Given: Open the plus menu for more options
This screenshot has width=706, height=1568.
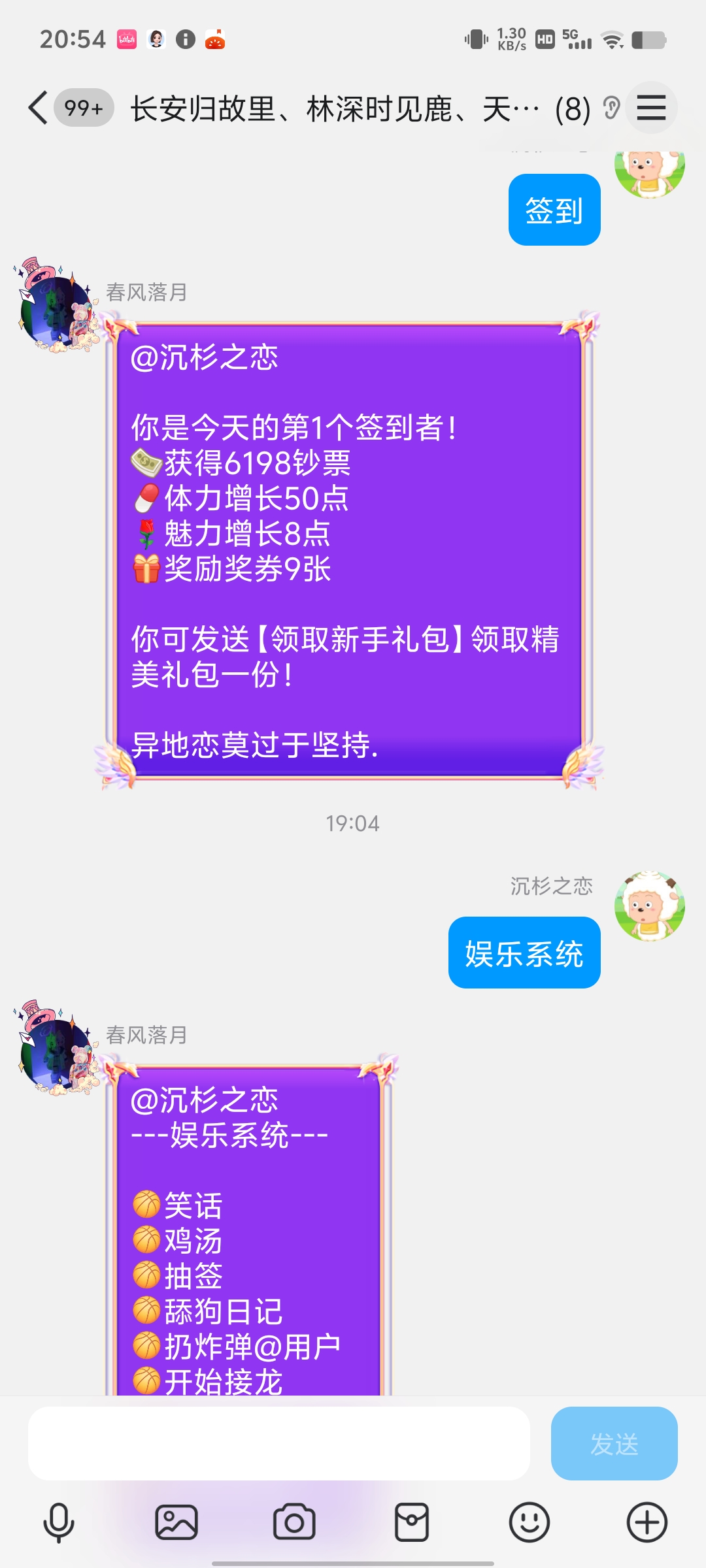Looking at the screenshot, I should click(647, 1522).
